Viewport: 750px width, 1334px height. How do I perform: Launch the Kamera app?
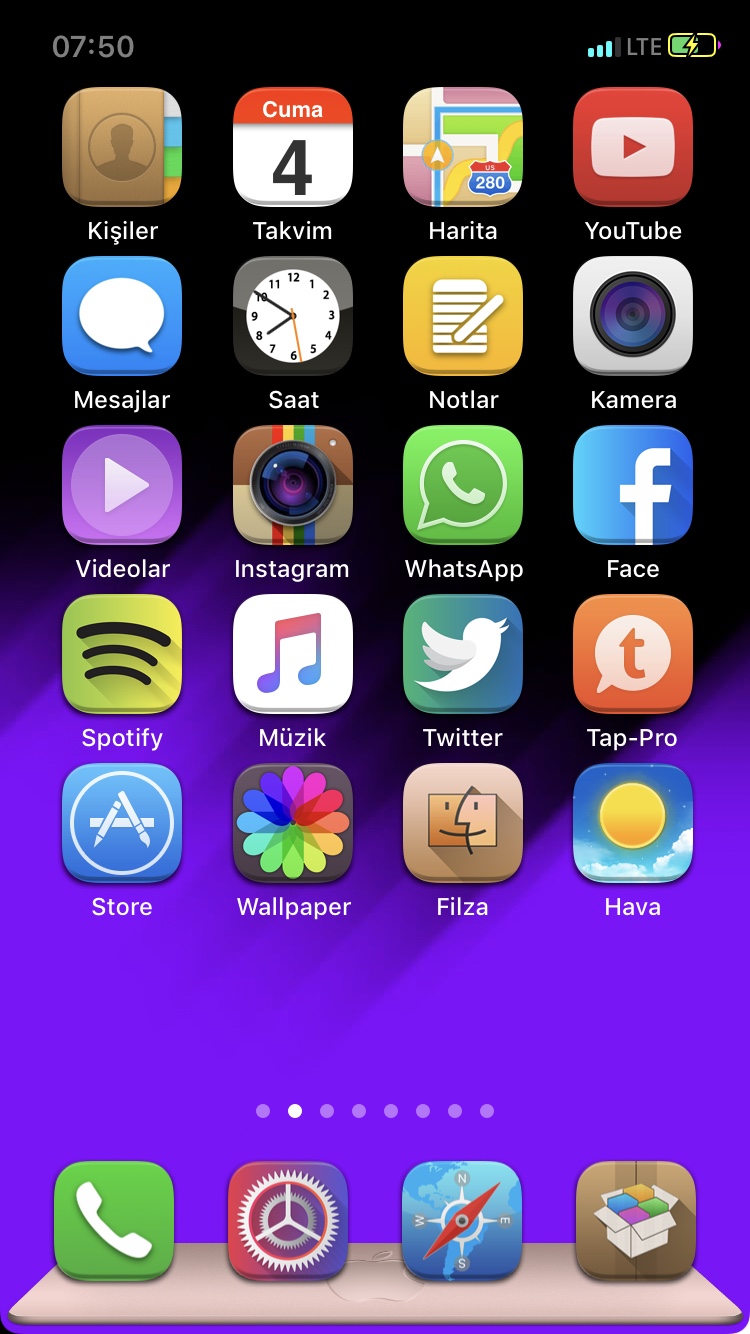[x=632, y=316]
